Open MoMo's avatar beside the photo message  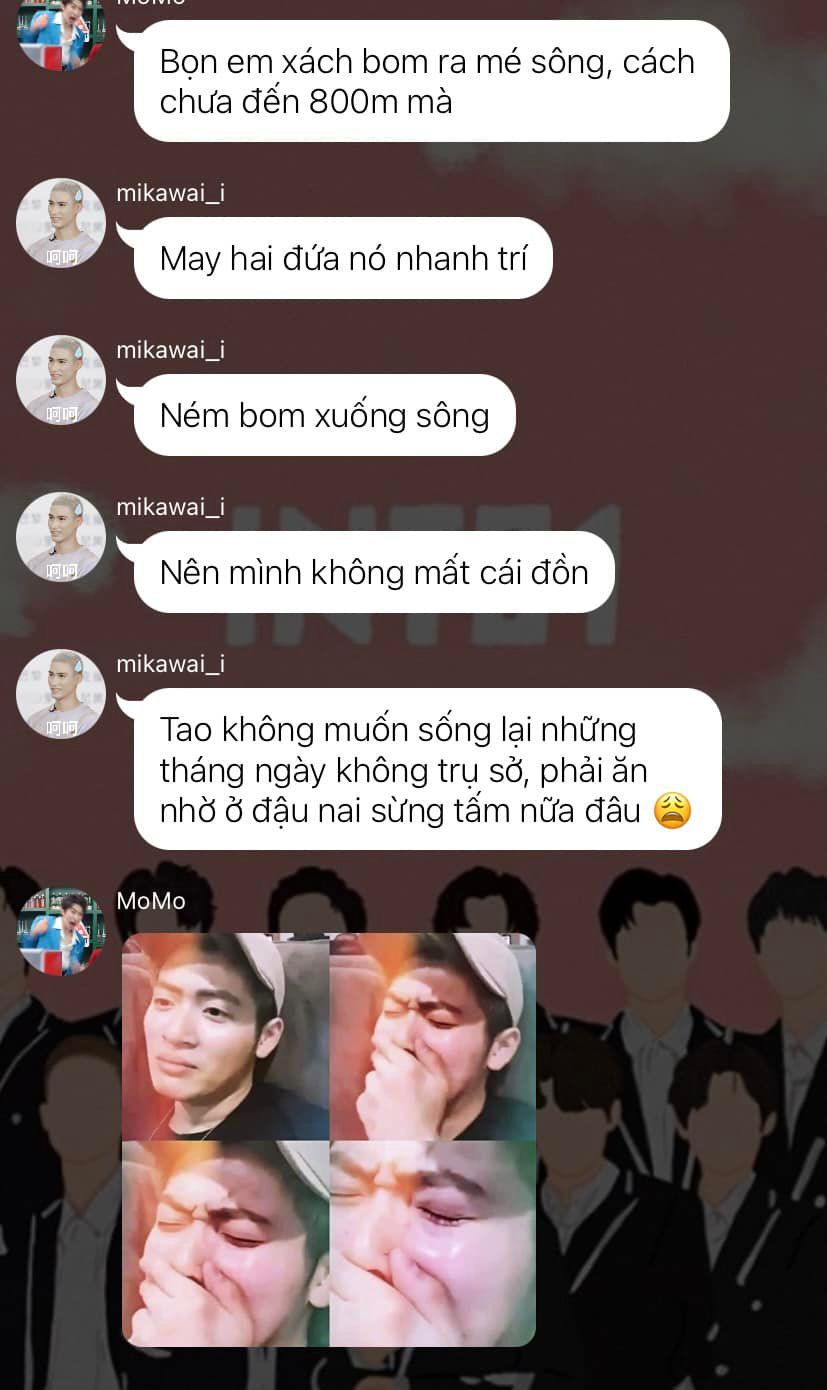[x=61, y=931]
